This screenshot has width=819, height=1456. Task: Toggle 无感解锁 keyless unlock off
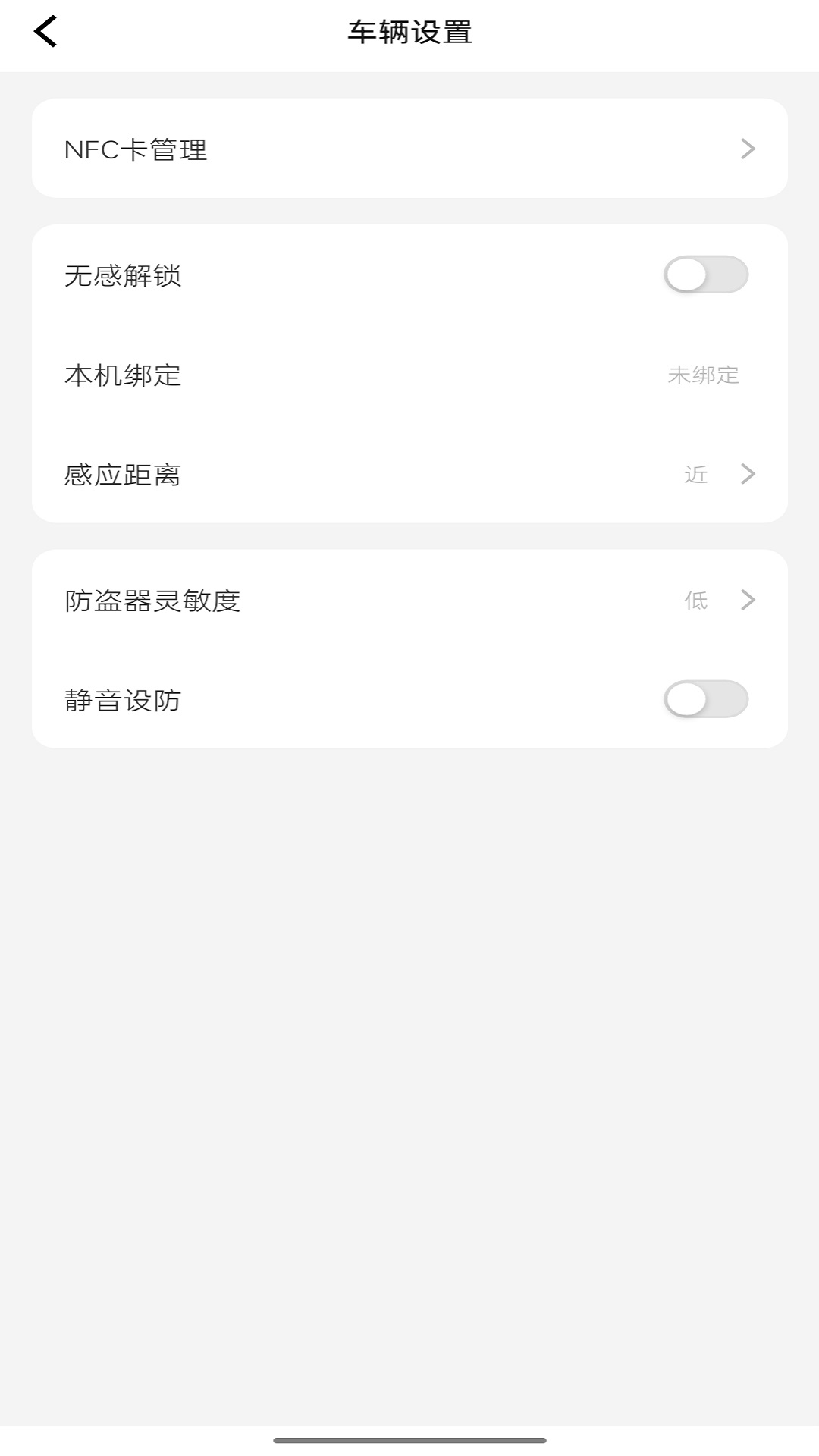click(704, 275)
